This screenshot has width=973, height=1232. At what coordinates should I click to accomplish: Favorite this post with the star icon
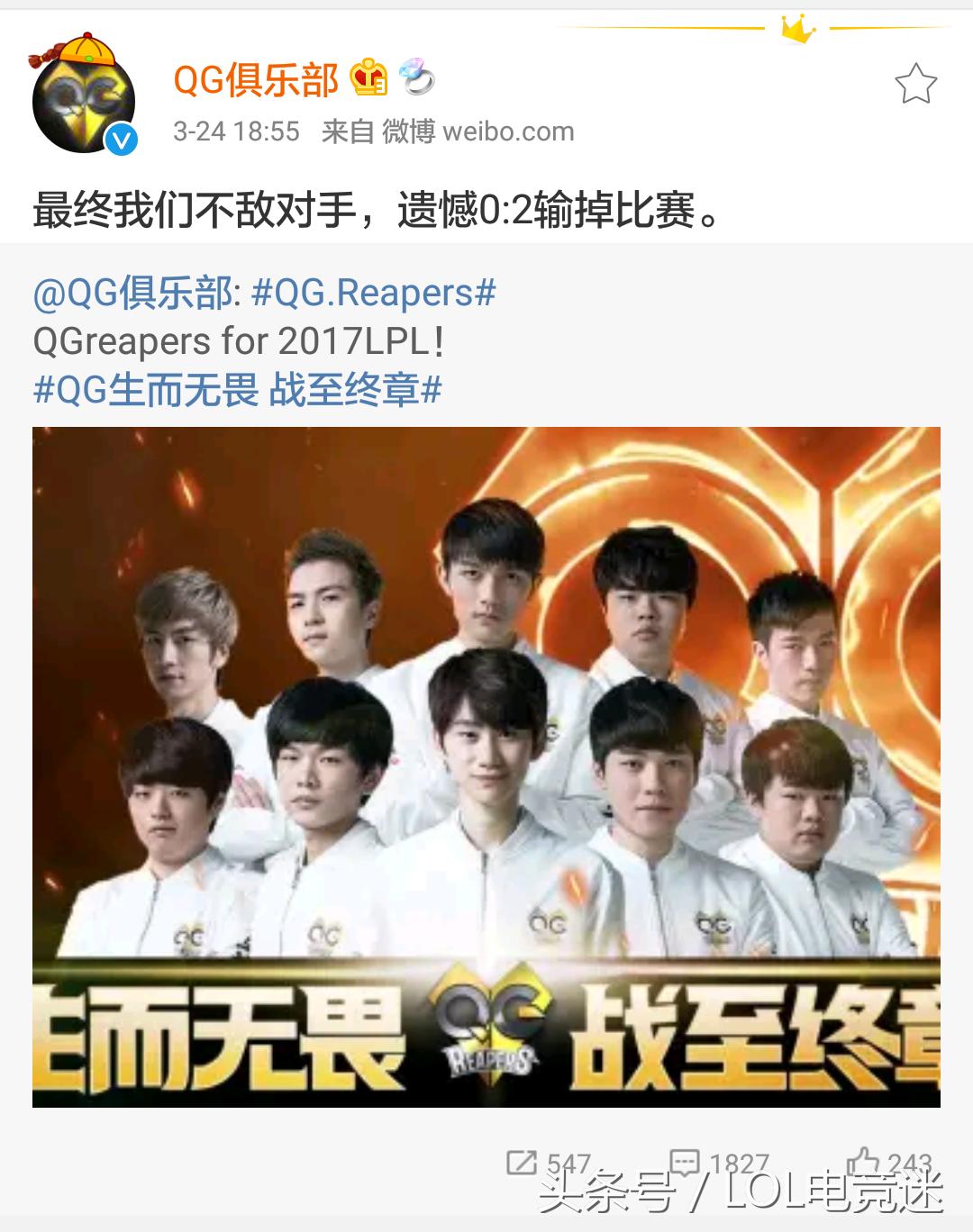pos(915,84)
